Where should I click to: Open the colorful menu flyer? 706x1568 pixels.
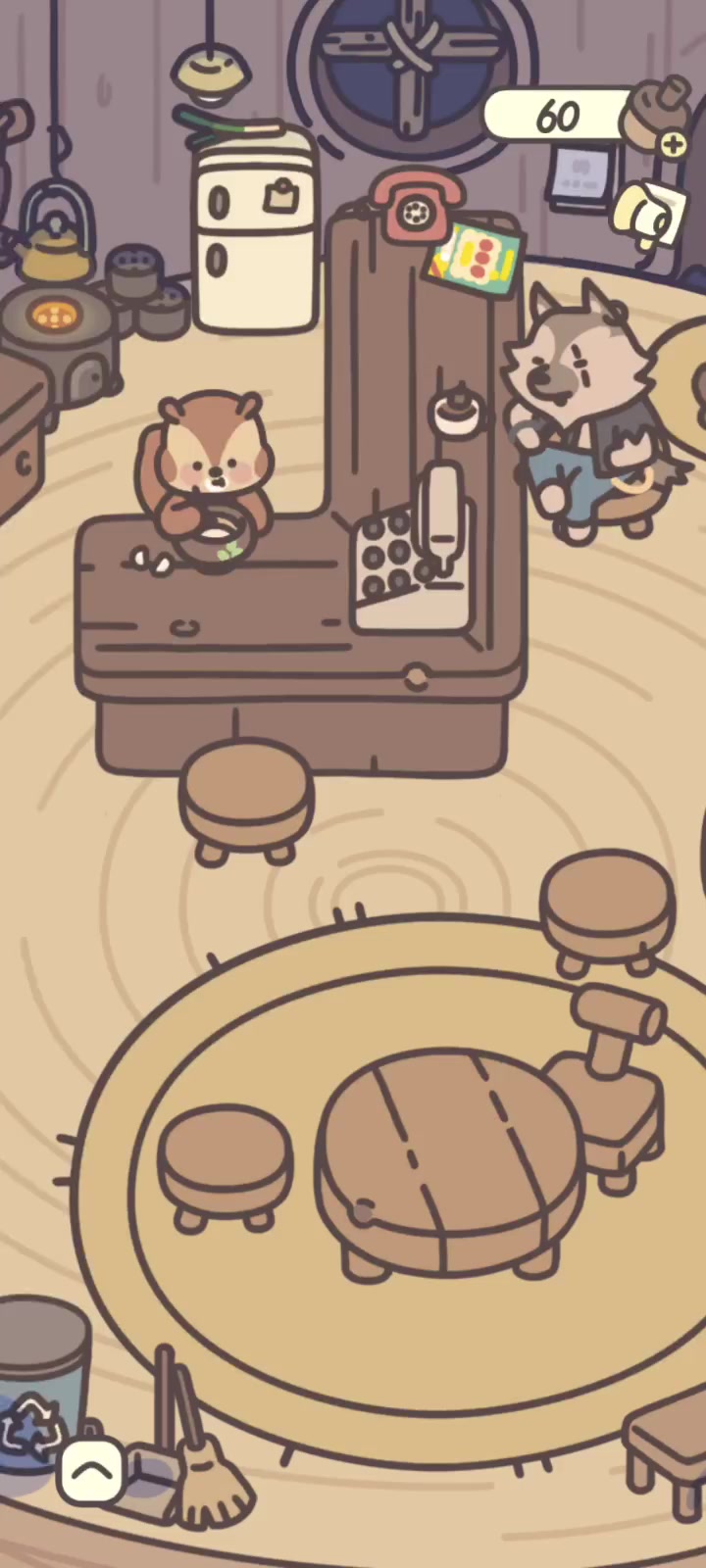point(477,257)
